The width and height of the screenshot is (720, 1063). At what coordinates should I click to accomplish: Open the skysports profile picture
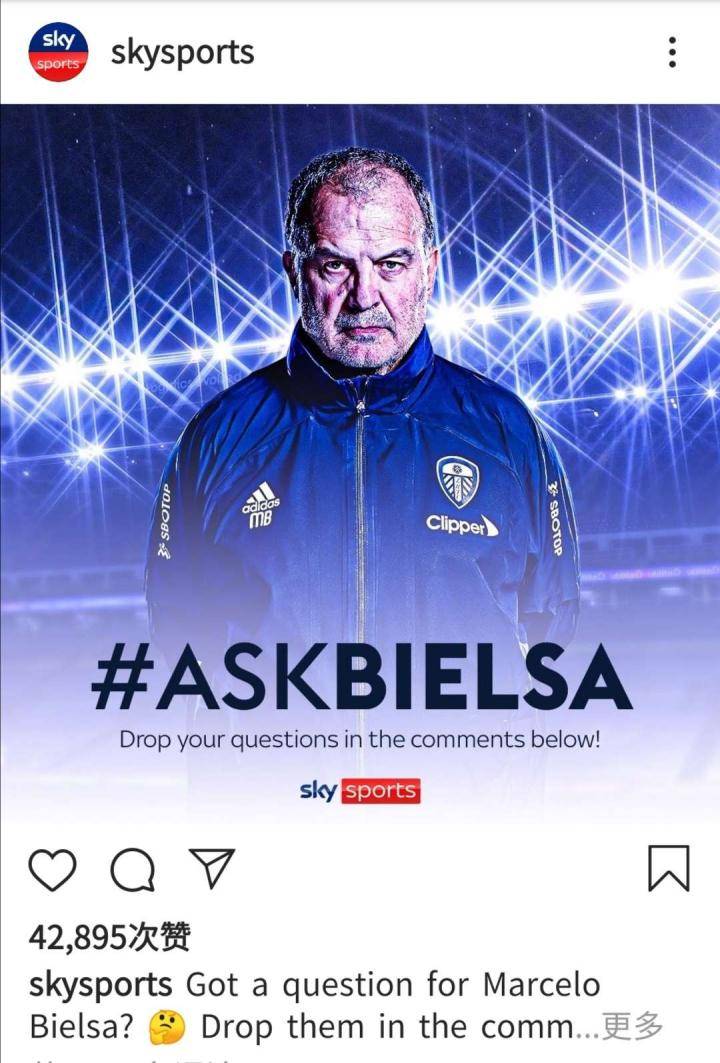point(58,52)
